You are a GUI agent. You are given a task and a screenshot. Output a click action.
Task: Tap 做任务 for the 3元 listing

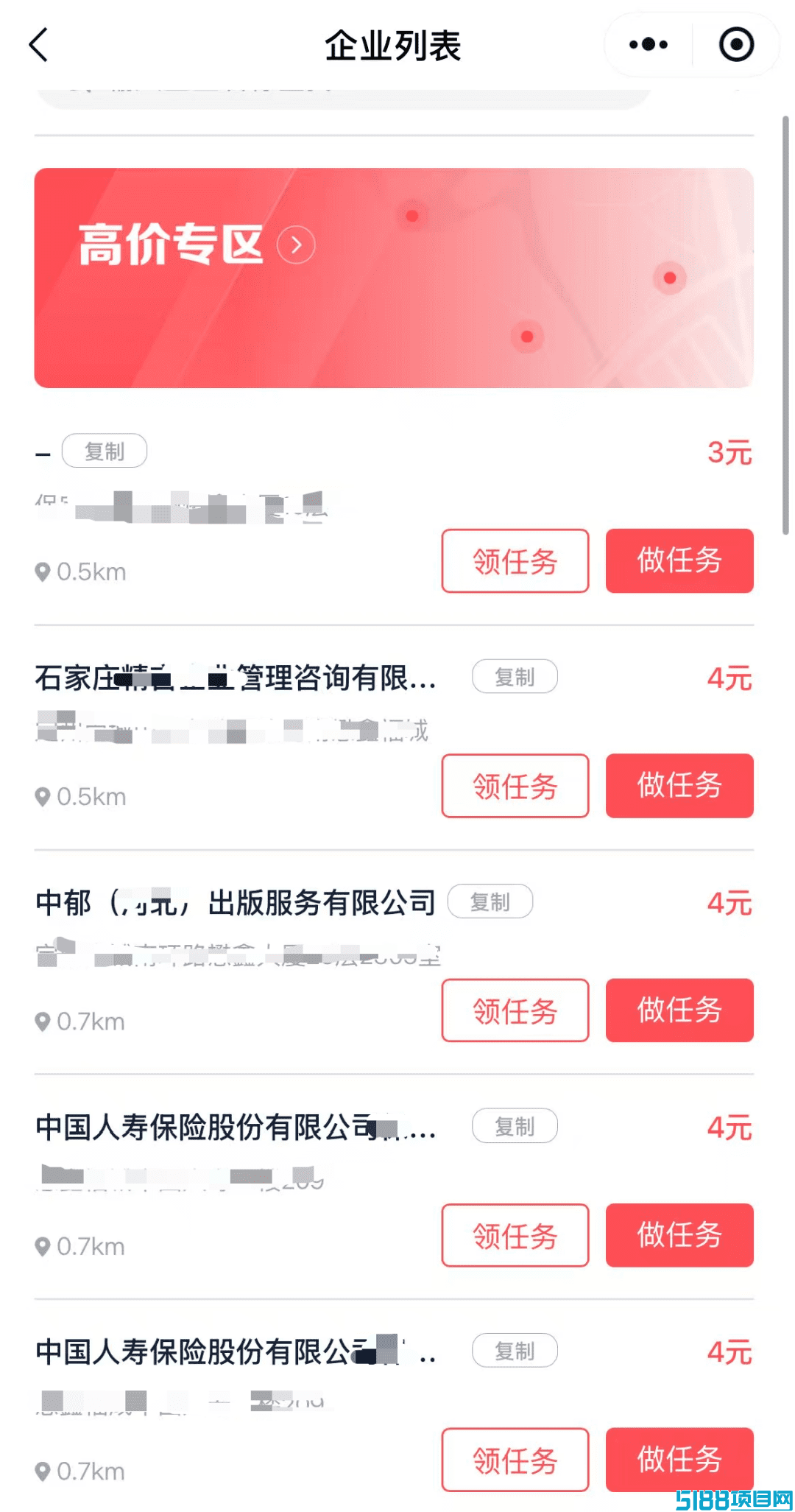click(679, 560)
